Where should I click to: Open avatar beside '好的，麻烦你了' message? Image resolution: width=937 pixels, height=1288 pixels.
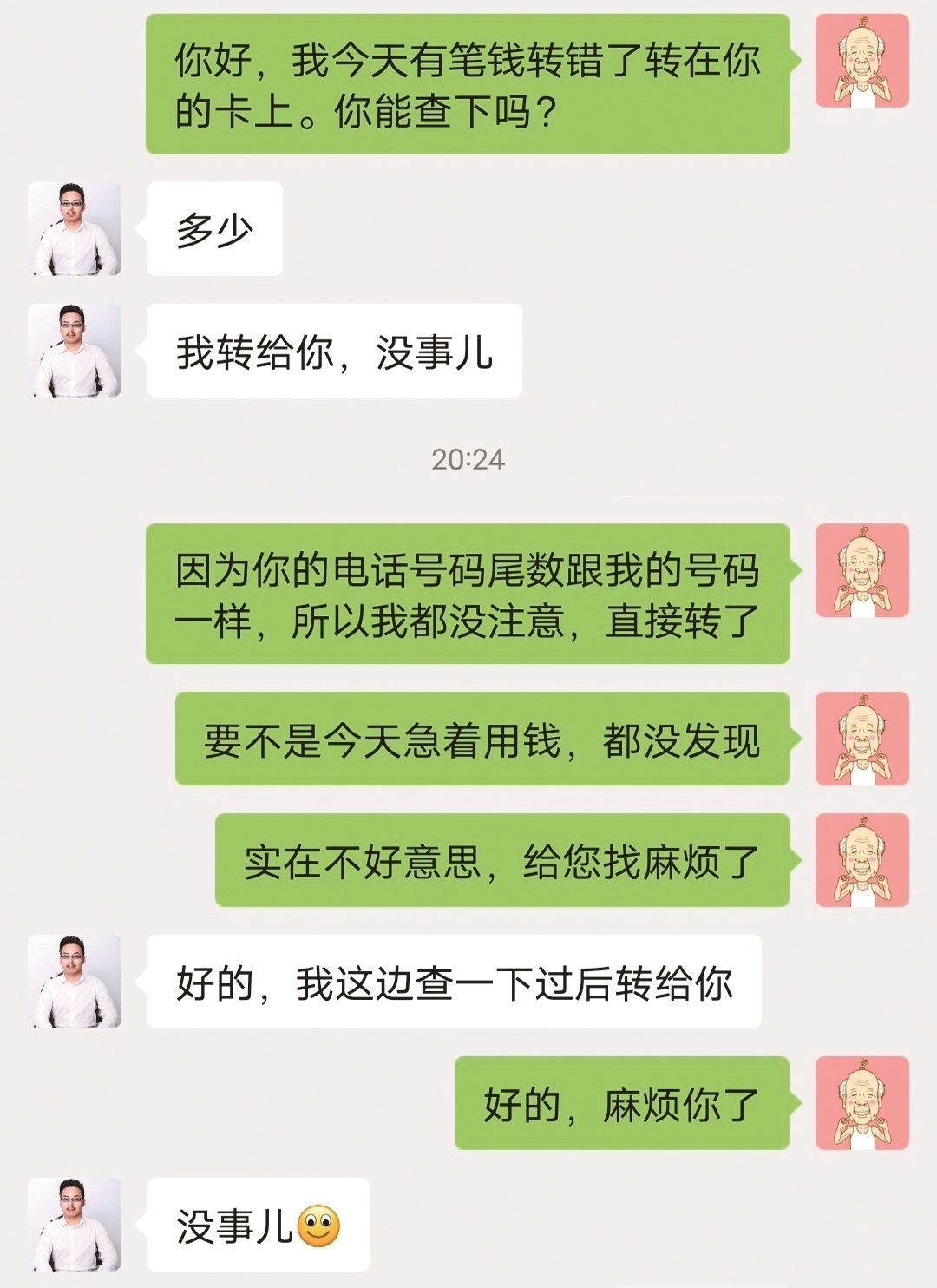coord(862,1103)
